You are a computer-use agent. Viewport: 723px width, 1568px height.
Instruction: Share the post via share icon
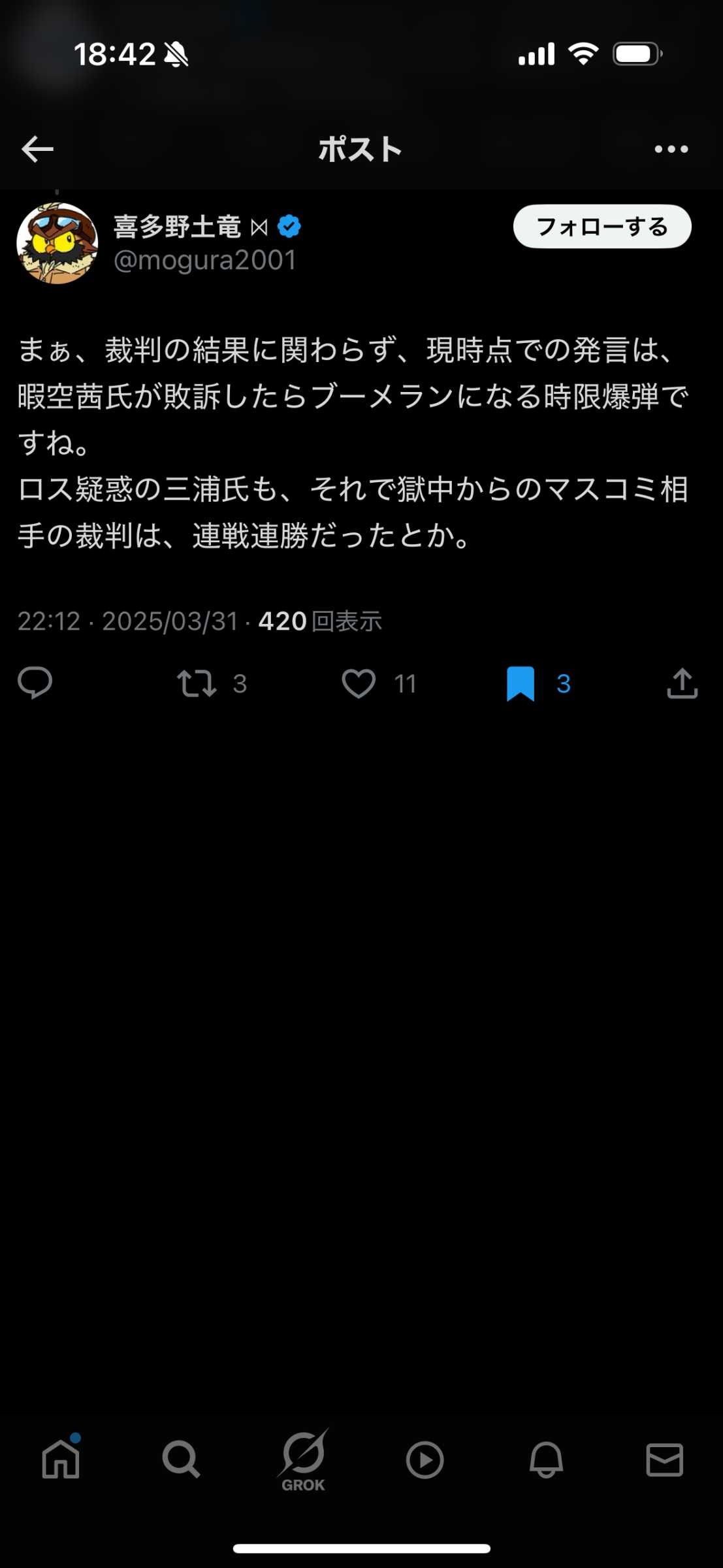coord(683,683)
